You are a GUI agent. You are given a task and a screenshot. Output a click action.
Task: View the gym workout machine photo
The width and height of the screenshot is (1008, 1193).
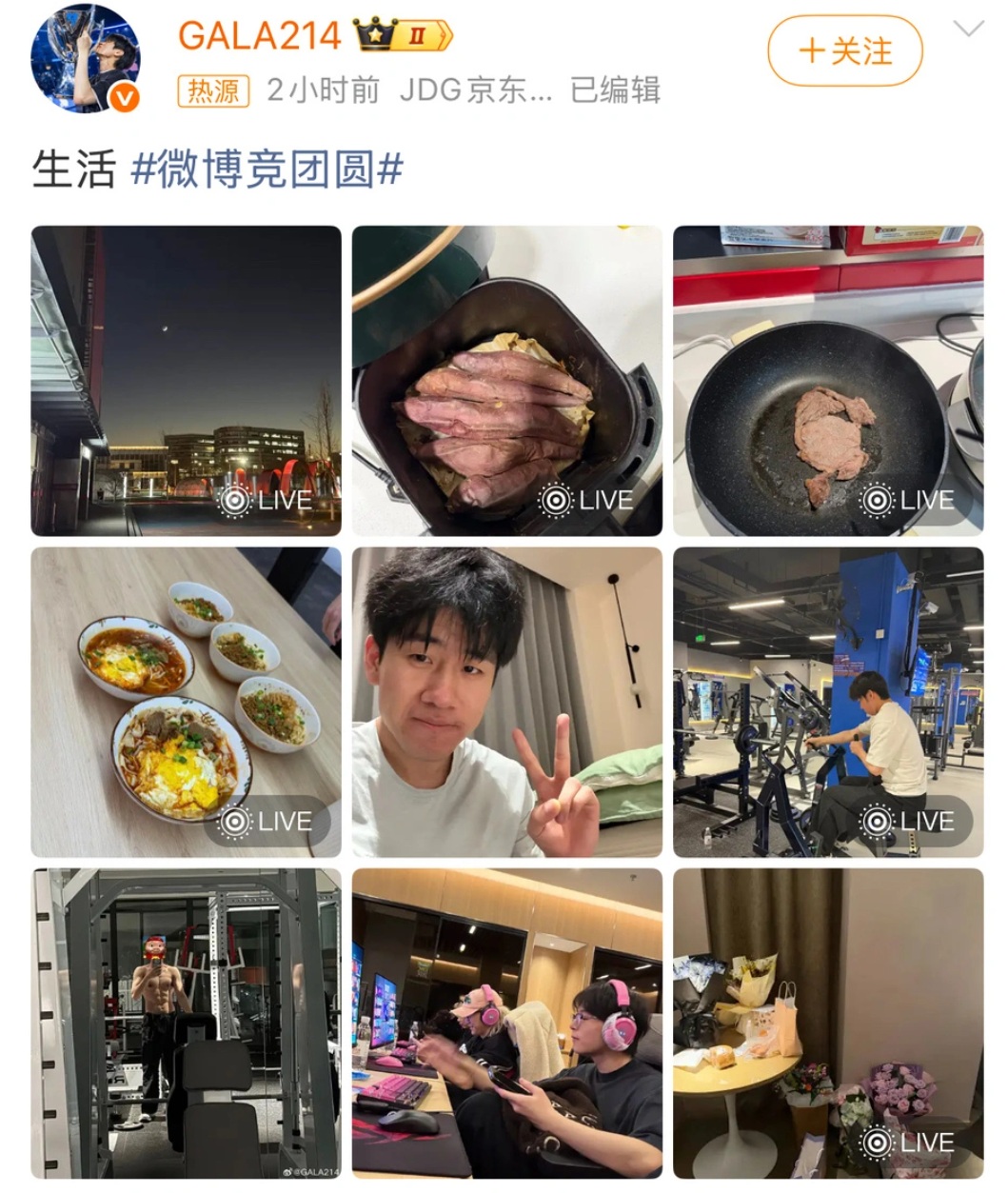click(827, 702)
